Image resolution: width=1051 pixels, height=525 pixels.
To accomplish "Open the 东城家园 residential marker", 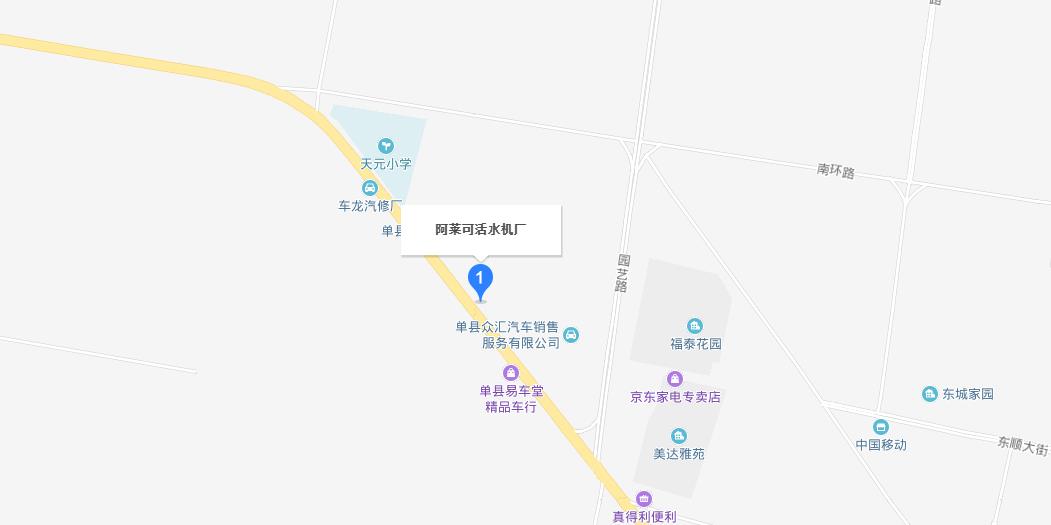I will (x=930, y=394).
